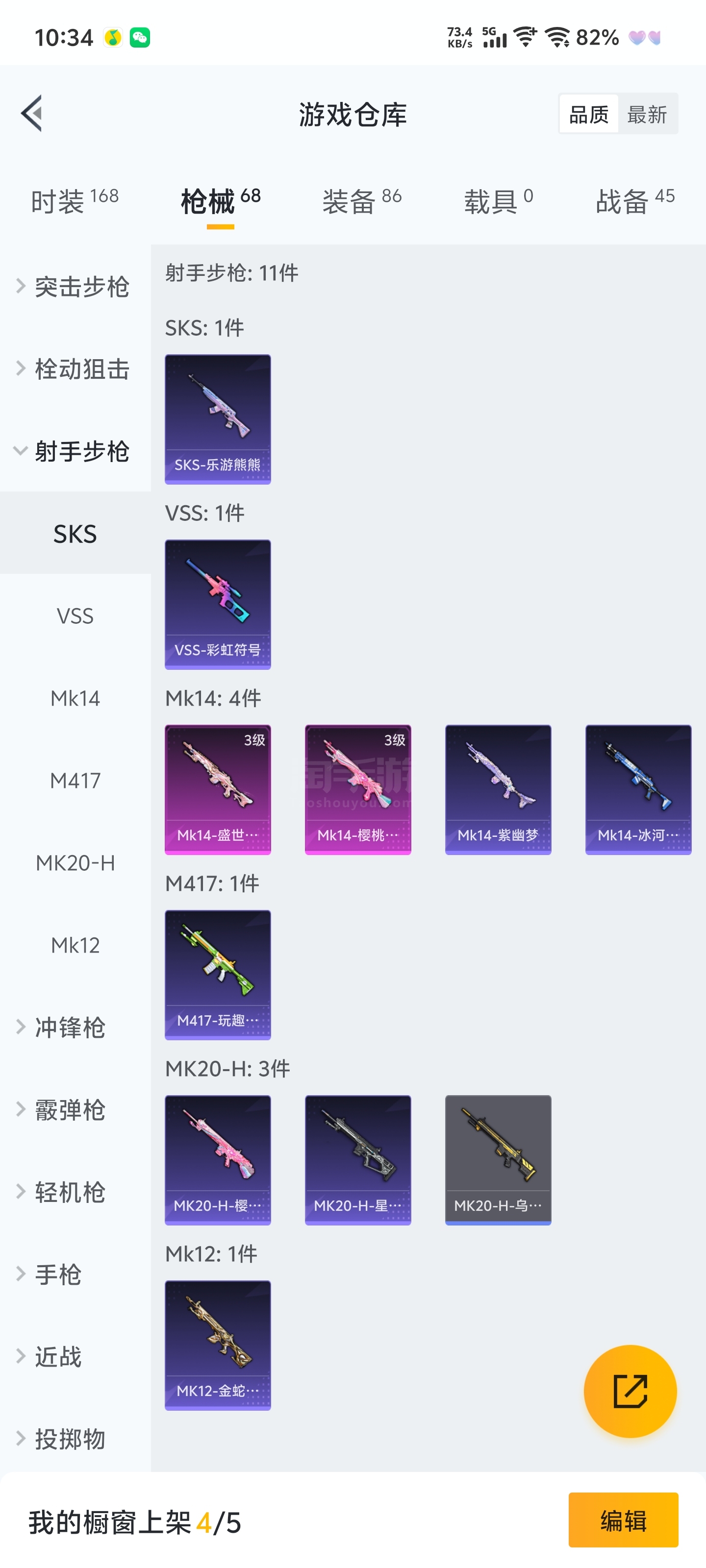Expand the 突击步枪 category
Screen dimensions: 706x1568
pyautogui.click(x=76, y=287)
